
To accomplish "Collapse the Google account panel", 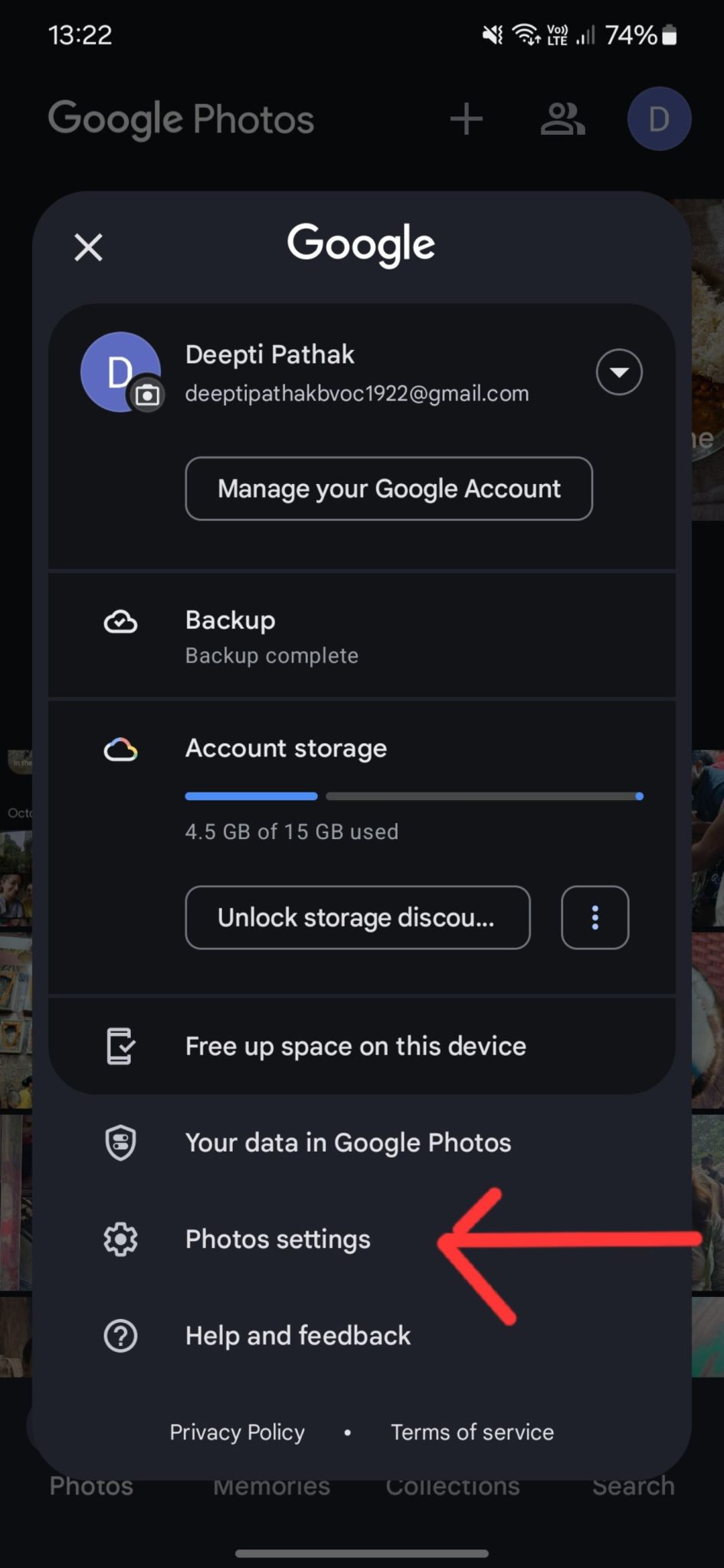I will [87, 247].
